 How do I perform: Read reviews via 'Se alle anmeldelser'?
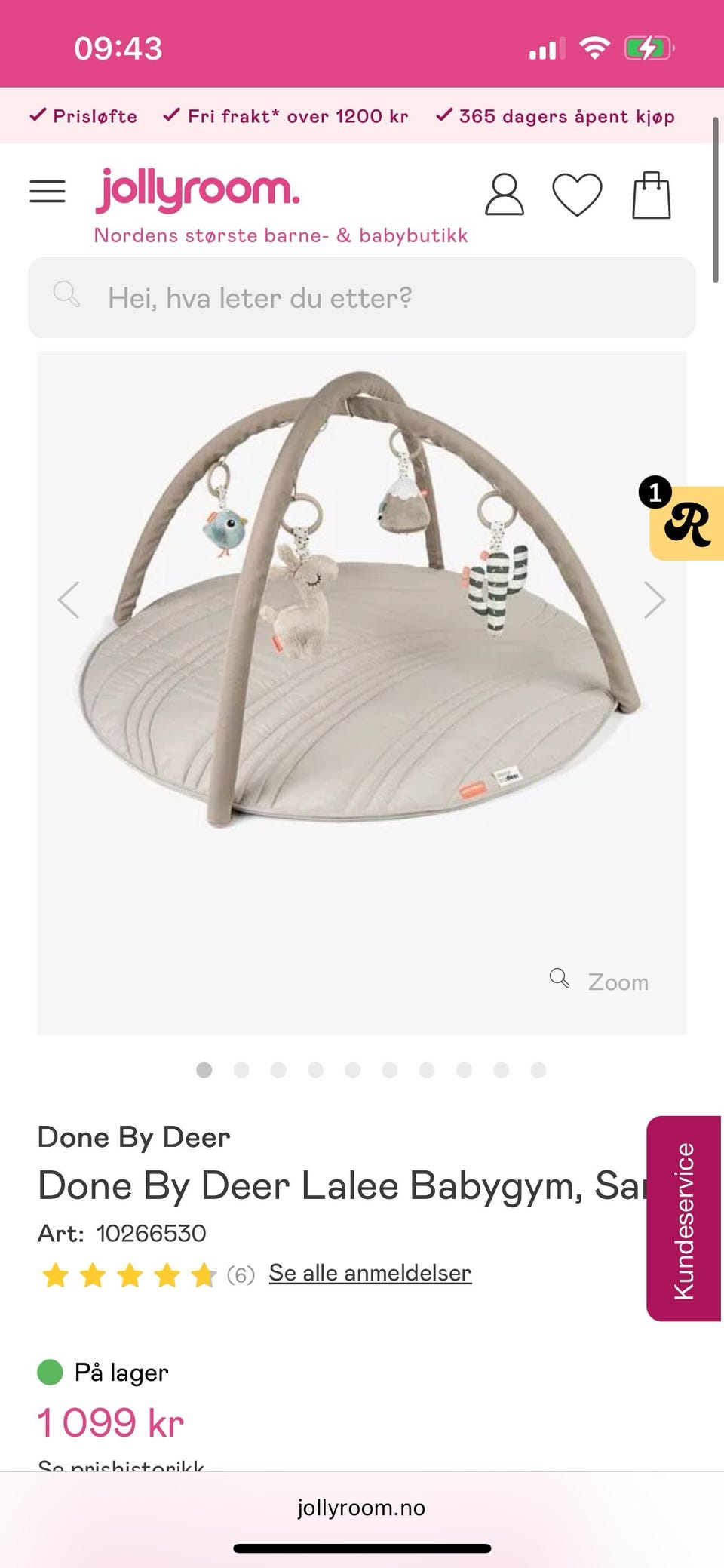pyautogui.click(x=370, y=1273)
